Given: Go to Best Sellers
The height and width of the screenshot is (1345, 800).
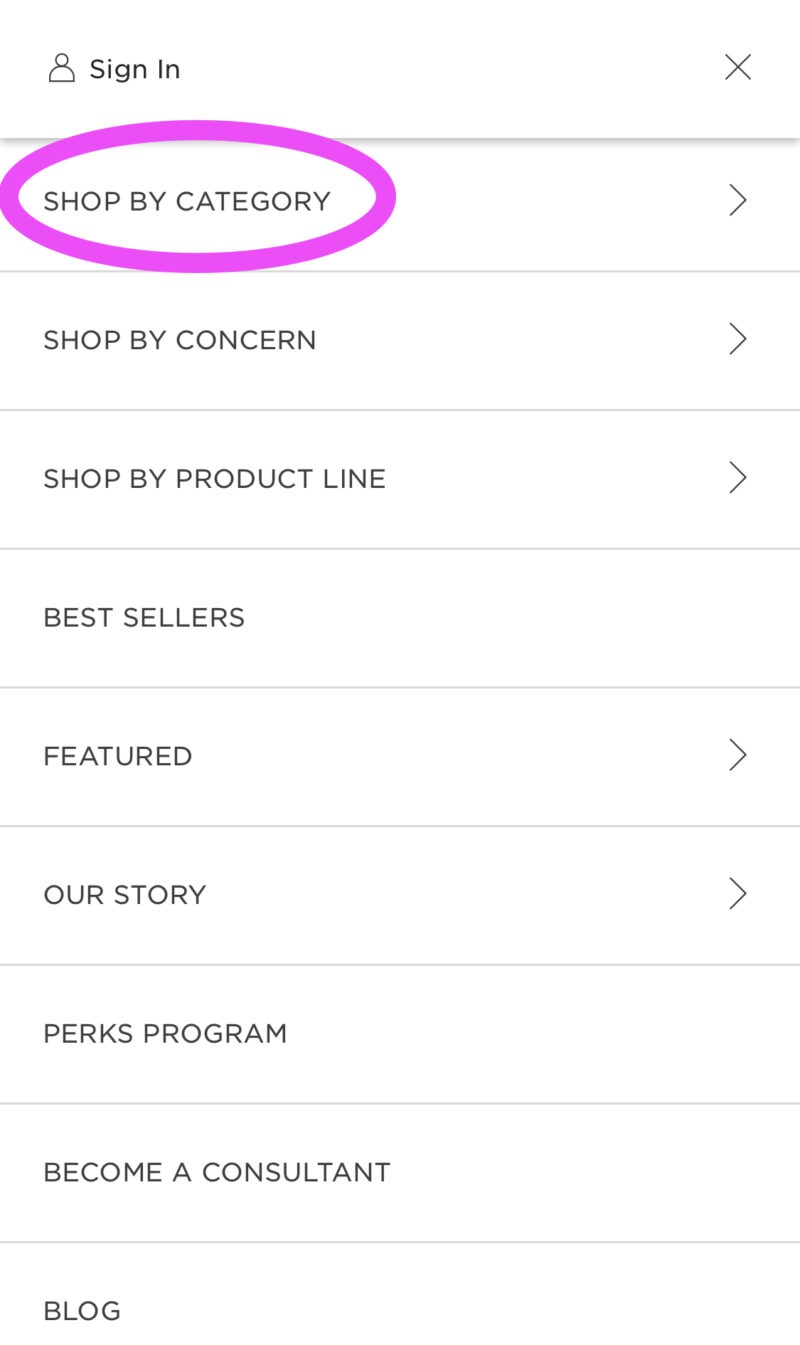Looking at the screenshot, I should coord(400,618).
